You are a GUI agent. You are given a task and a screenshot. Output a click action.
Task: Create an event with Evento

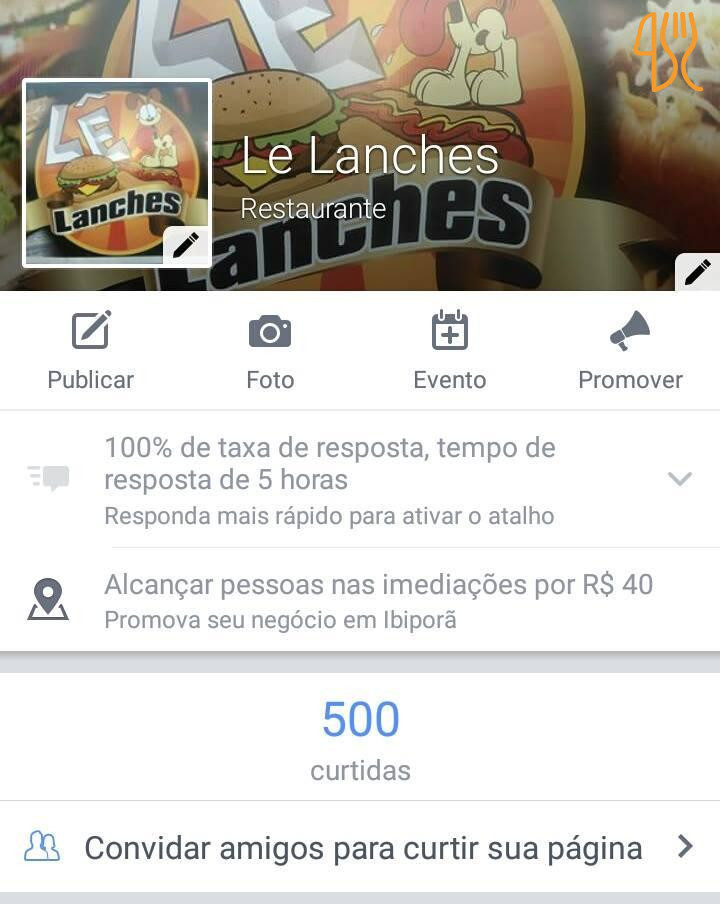pos(450,352)
